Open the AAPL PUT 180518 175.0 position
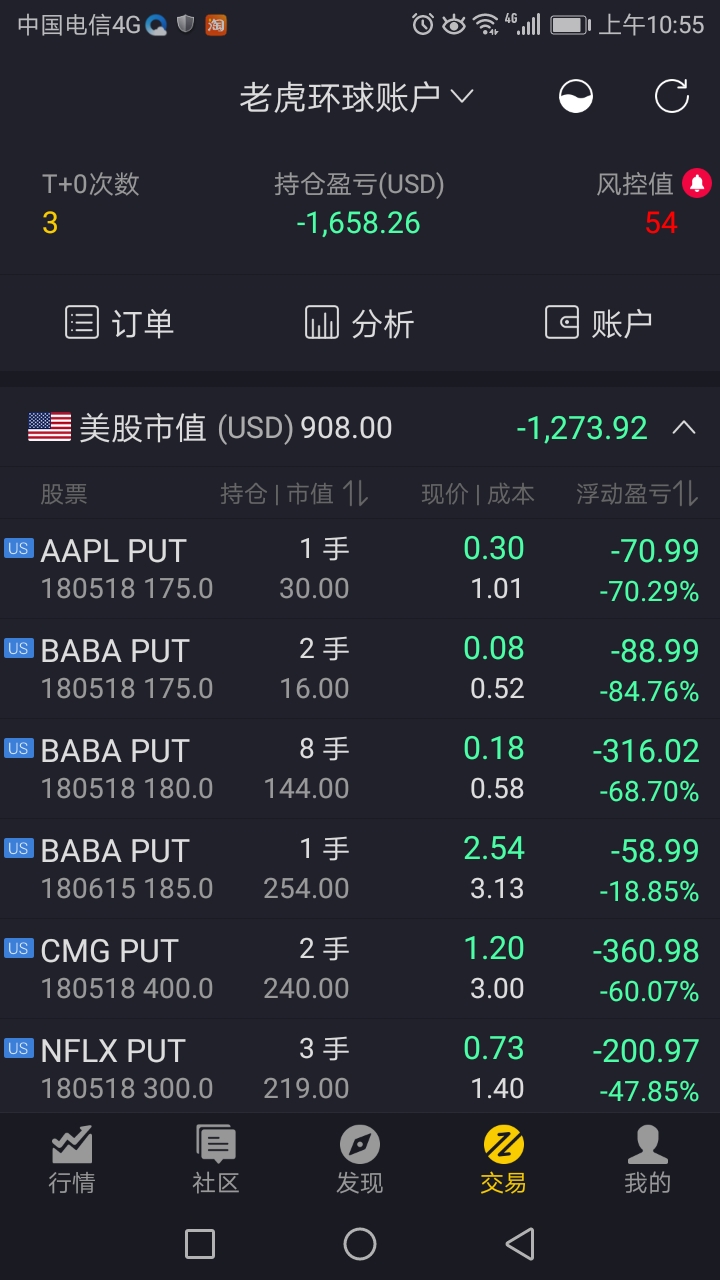Viewport: 720px width, 1280px height. pyautogui.click(x=360, y=568)
